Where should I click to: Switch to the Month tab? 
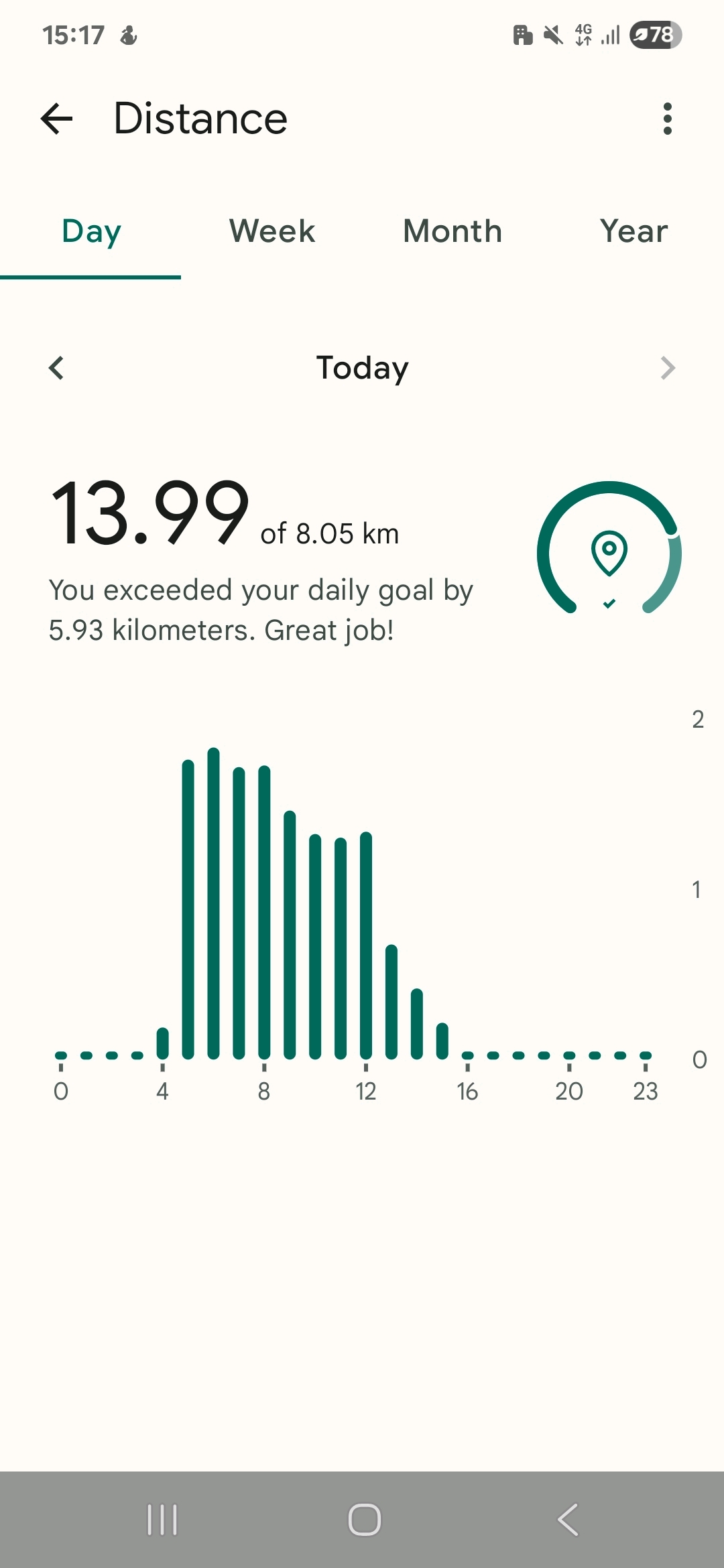452,232
